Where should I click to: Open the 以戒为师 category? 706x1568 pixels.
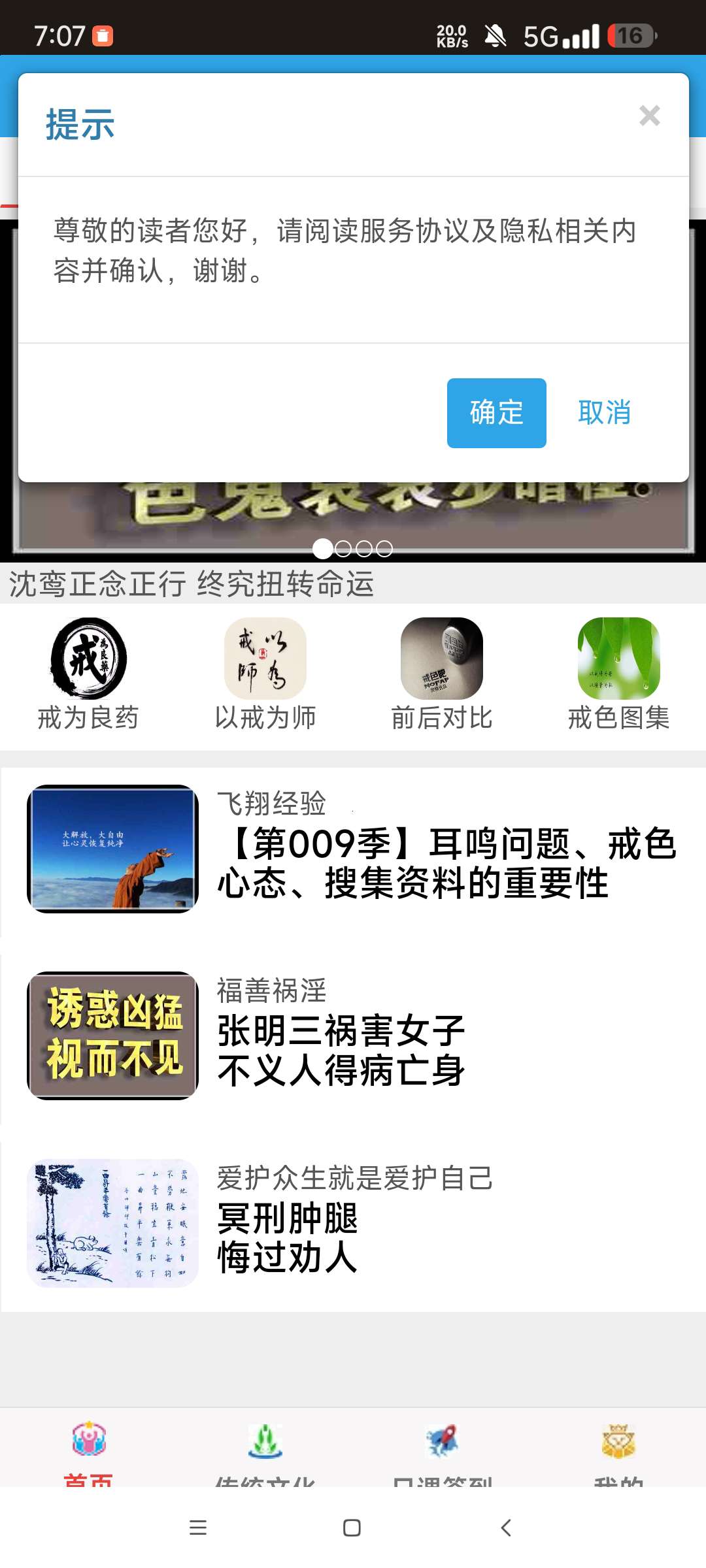click(x=265, y=674)
